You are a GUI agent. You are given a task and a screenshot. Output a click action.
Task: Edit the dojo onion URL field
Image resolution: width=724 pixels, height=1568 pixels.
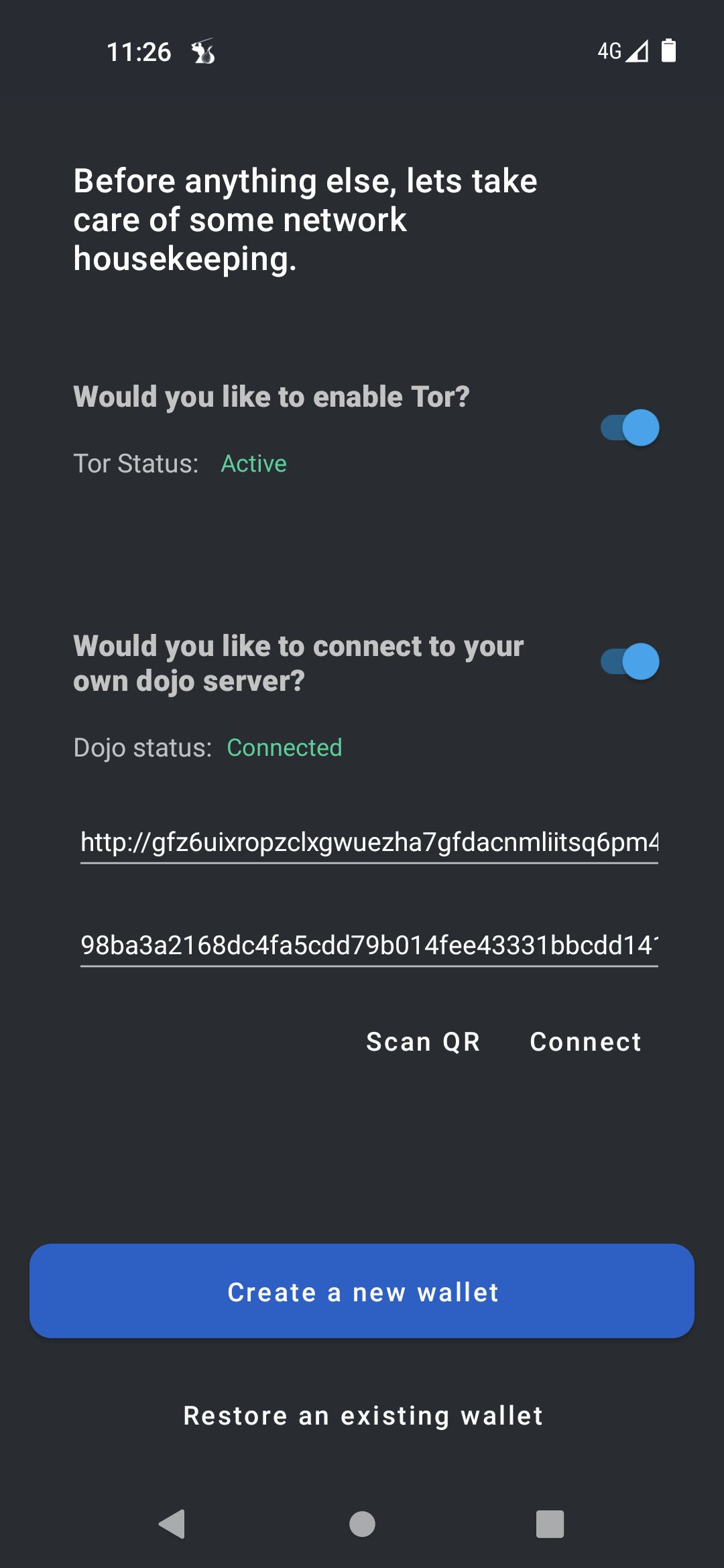369,842
